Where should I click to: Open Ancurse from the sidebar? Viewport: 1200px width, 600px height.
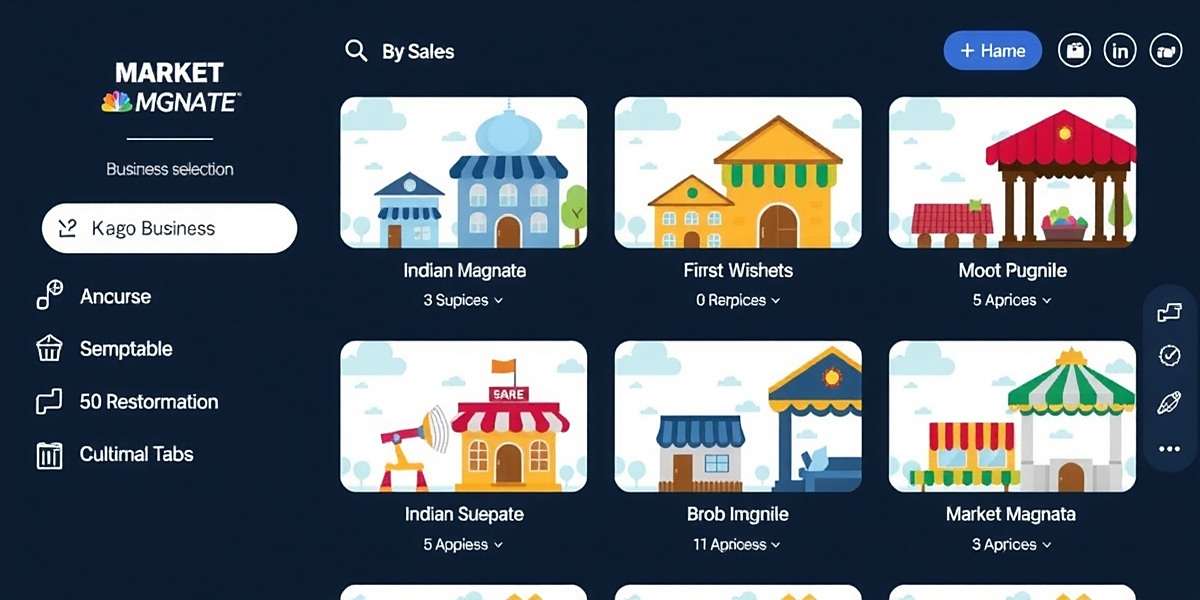click(x=115, y=297)
